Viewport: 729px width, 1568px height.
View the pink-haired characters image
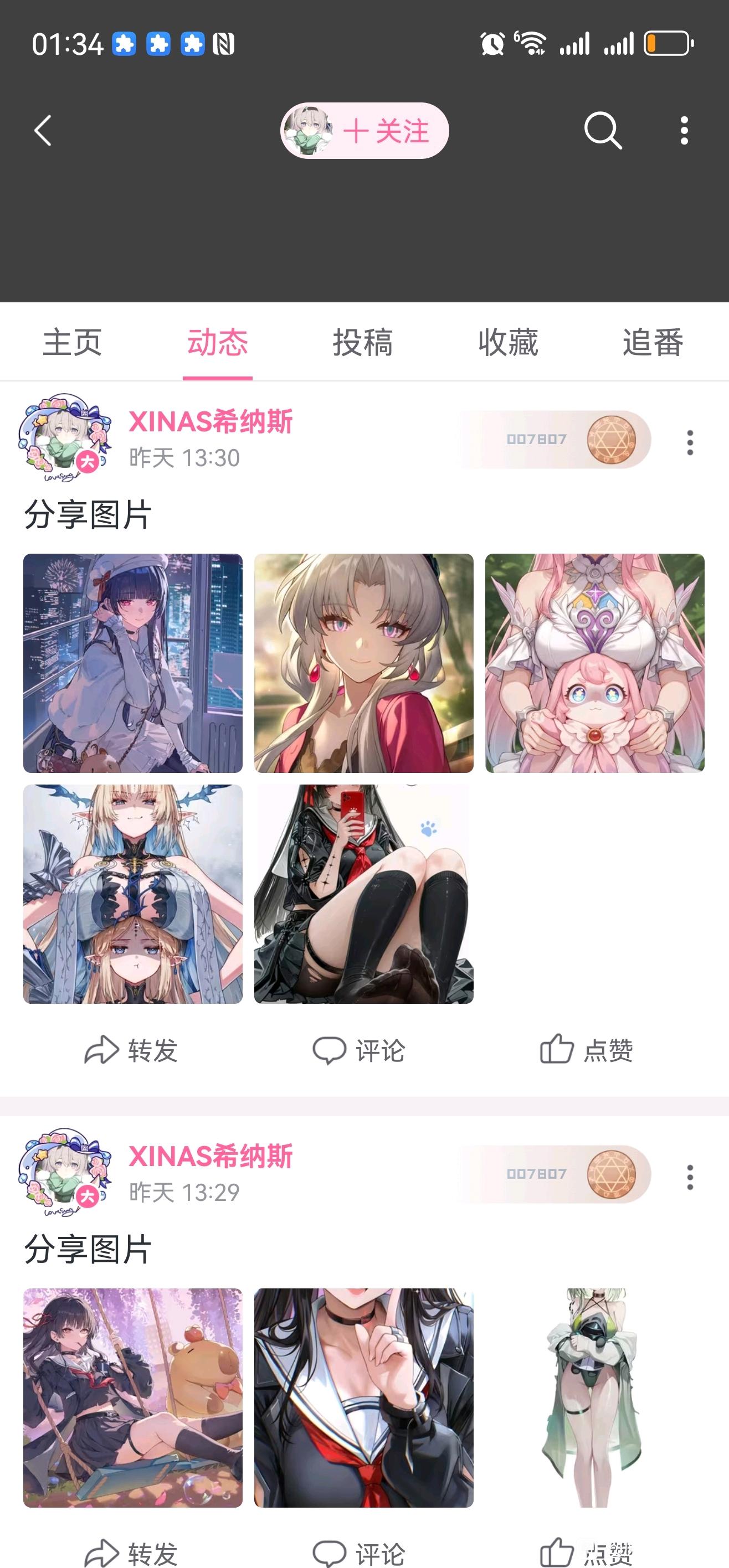[594, 663]
